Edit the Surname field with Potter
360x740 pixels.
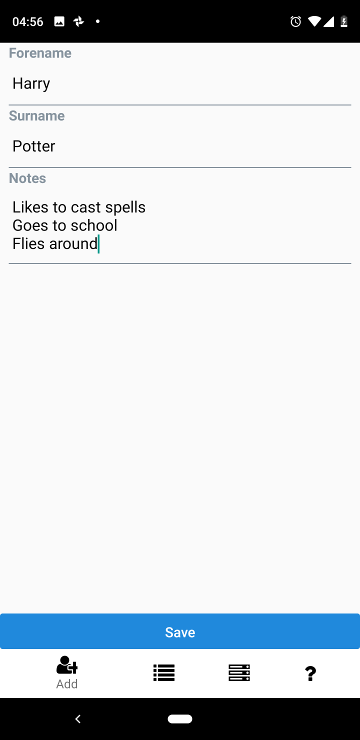tap(180, 146)
